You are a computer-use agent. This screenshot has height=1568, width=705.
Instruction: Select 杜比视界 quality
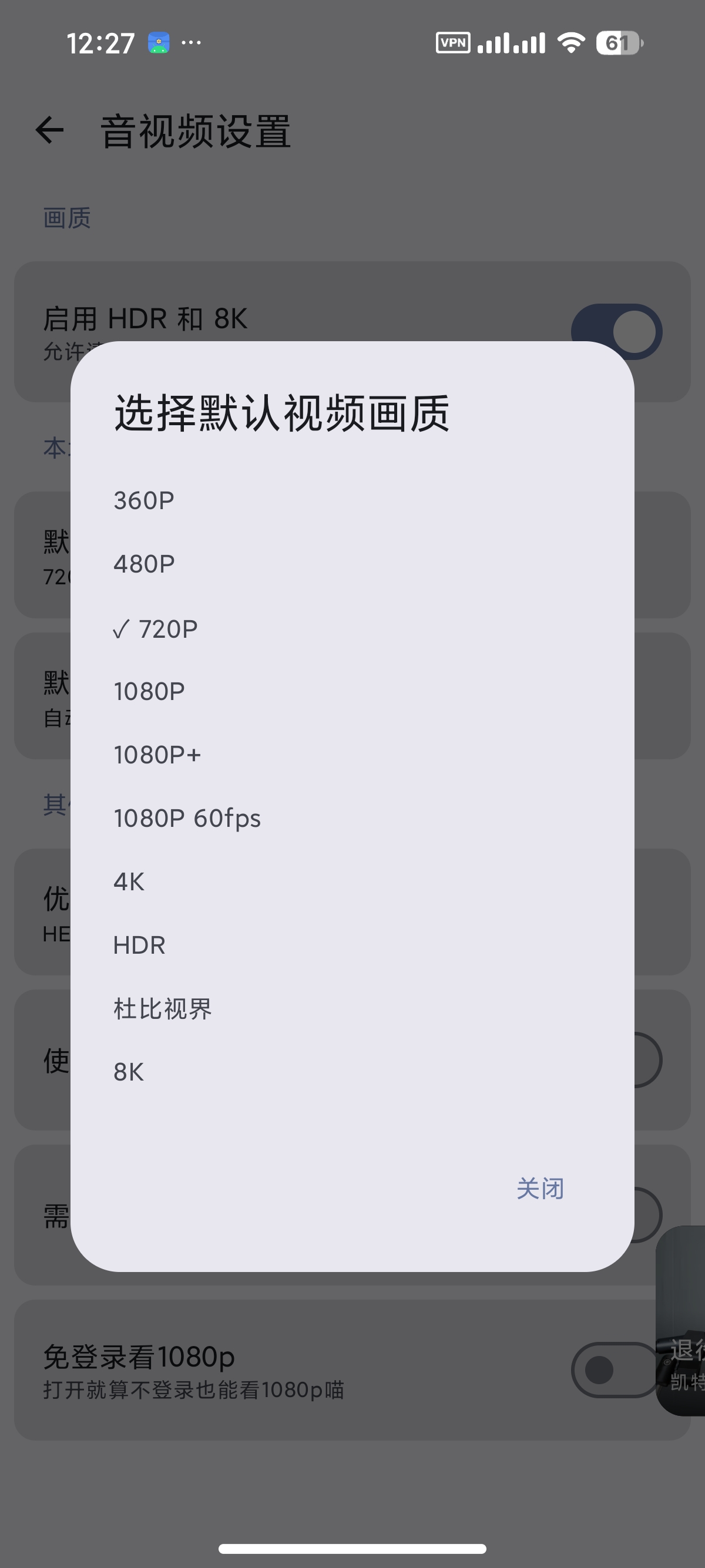point(352,1008)
